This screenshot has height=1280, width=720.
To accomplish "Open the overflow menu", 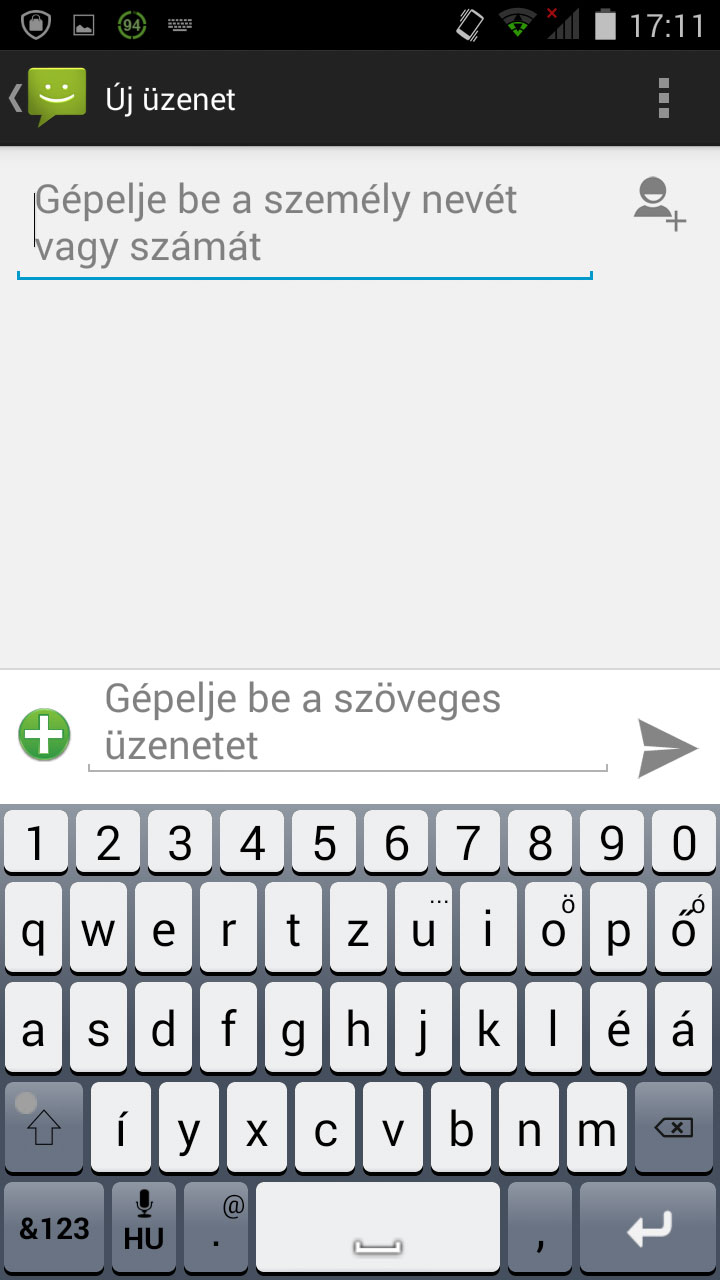I will click(x=664, y=98).
